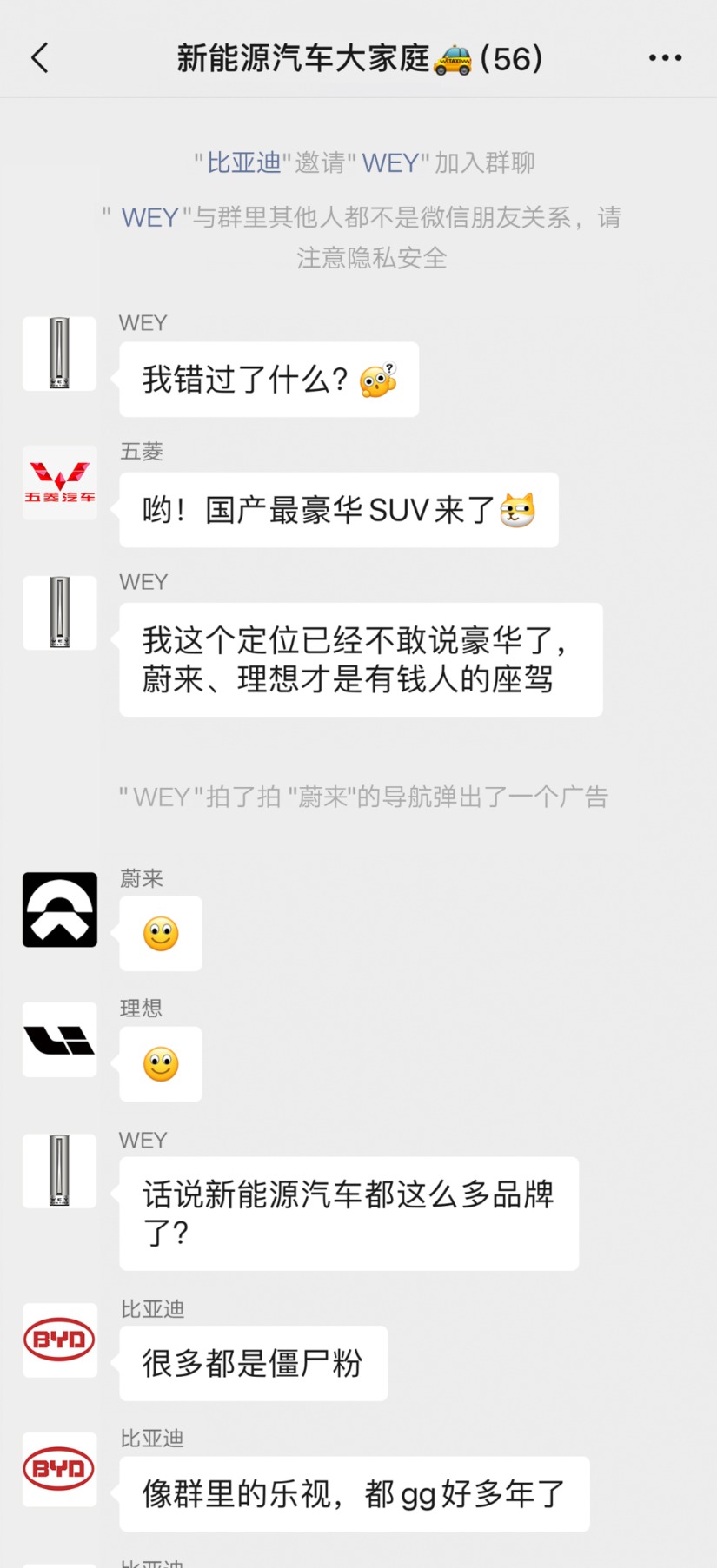Open WEY name link in the privacy warning
The height and width of the screenshot is (1568, 717).
tap(149, 217)
